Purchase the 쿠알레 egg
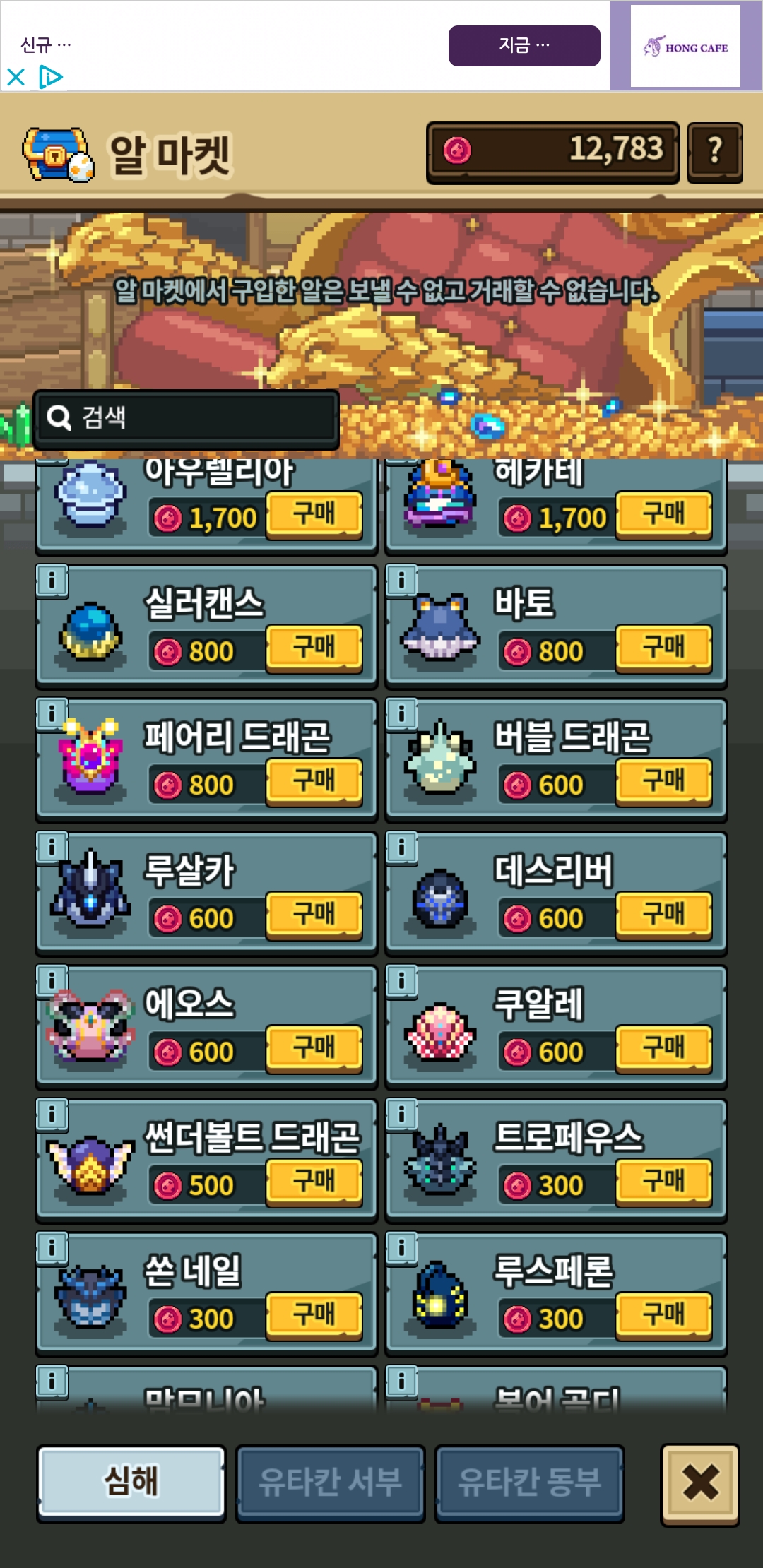763x1568 pixels. tap(663, 1048)
